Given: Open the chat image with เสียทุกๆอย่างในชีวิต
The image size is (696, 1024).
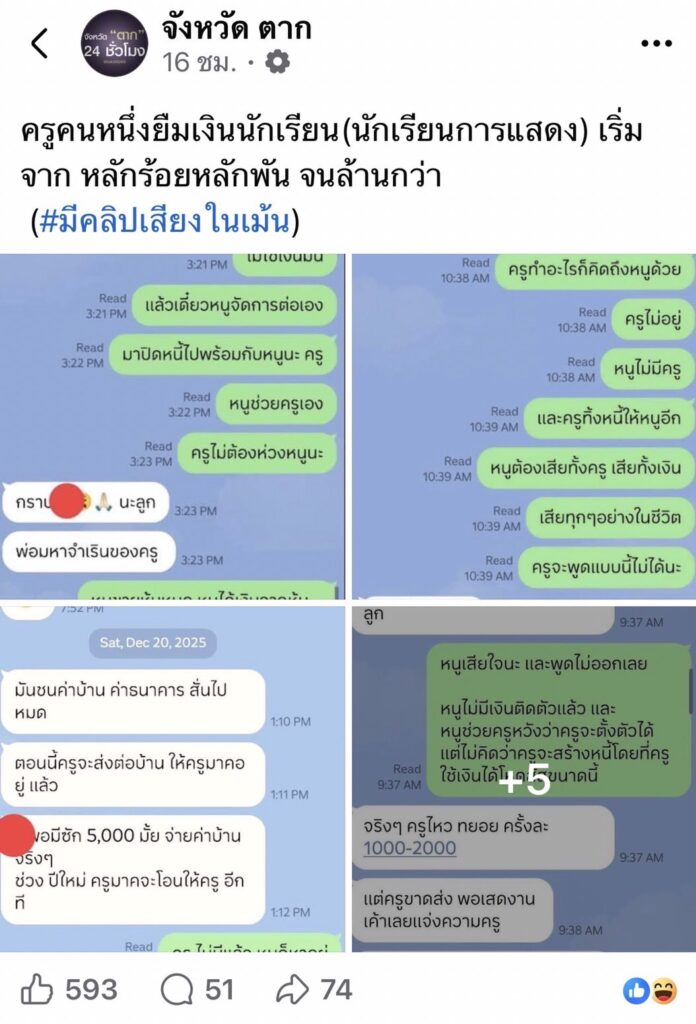Looking at the screenshot, I should [x=523, y=423].
